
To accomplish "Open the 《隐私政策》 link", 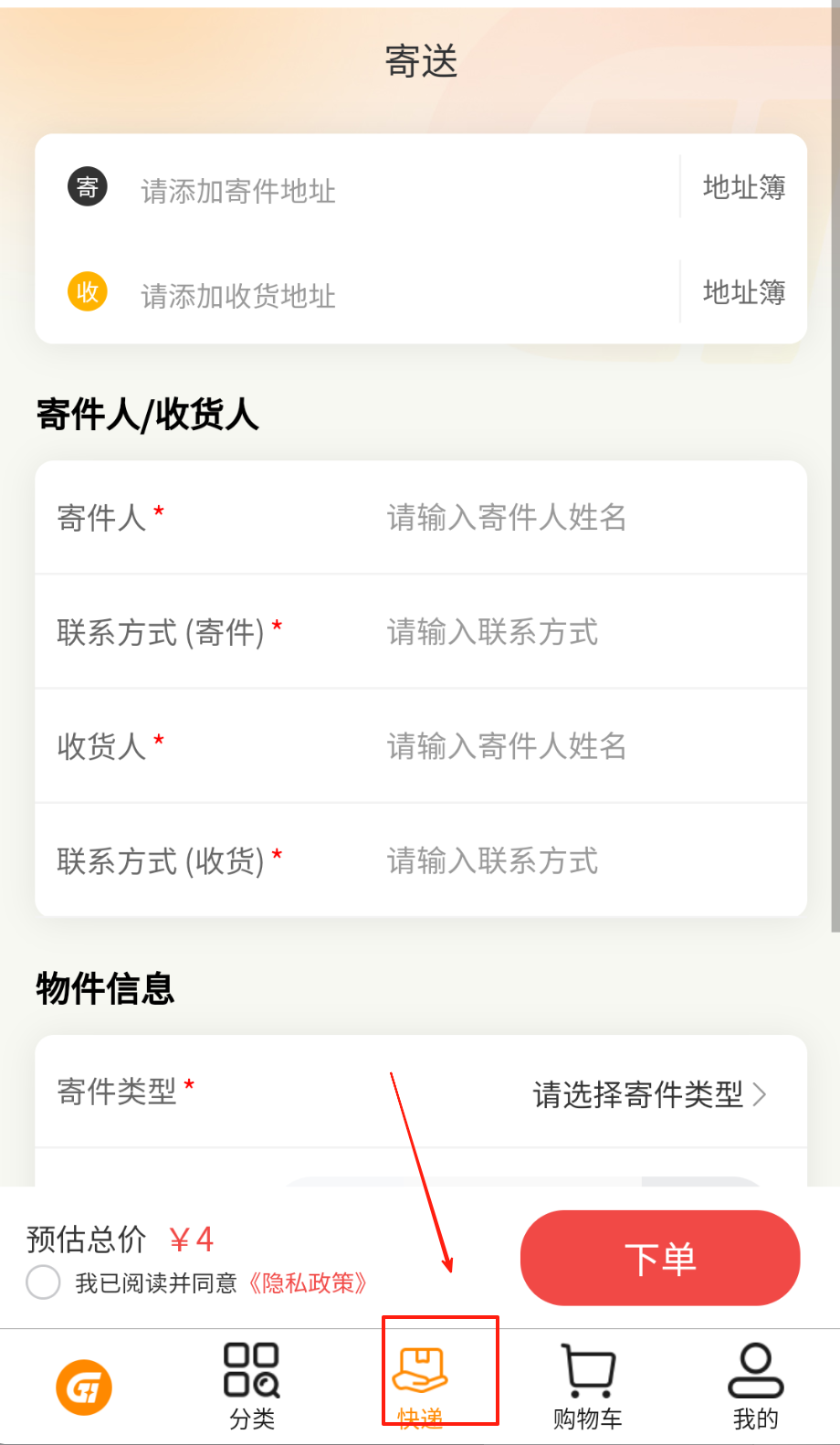I will 308,1283.
